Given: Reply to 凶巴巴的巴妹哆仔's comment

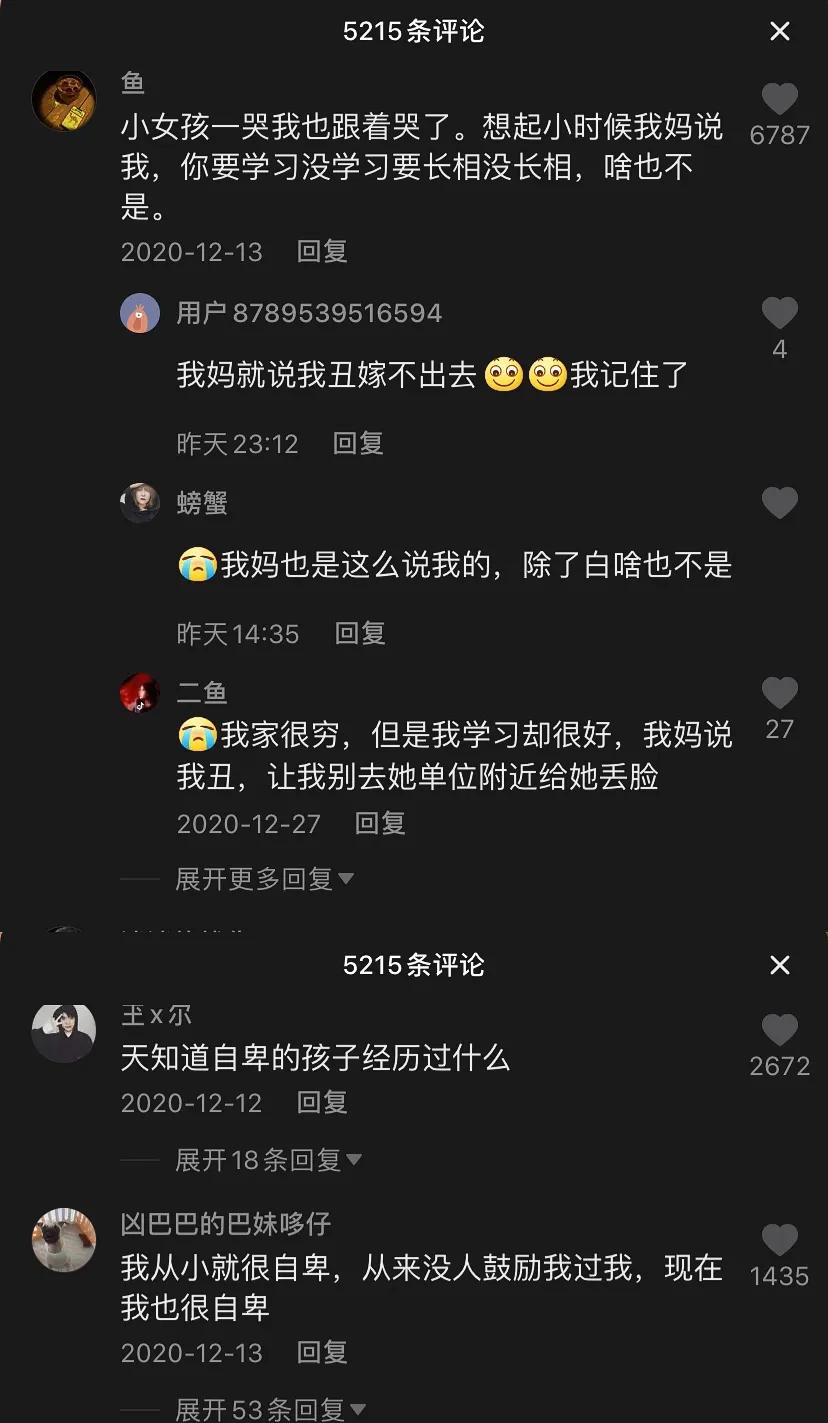Looking at the screenshot, I should tap(322, 1351).
